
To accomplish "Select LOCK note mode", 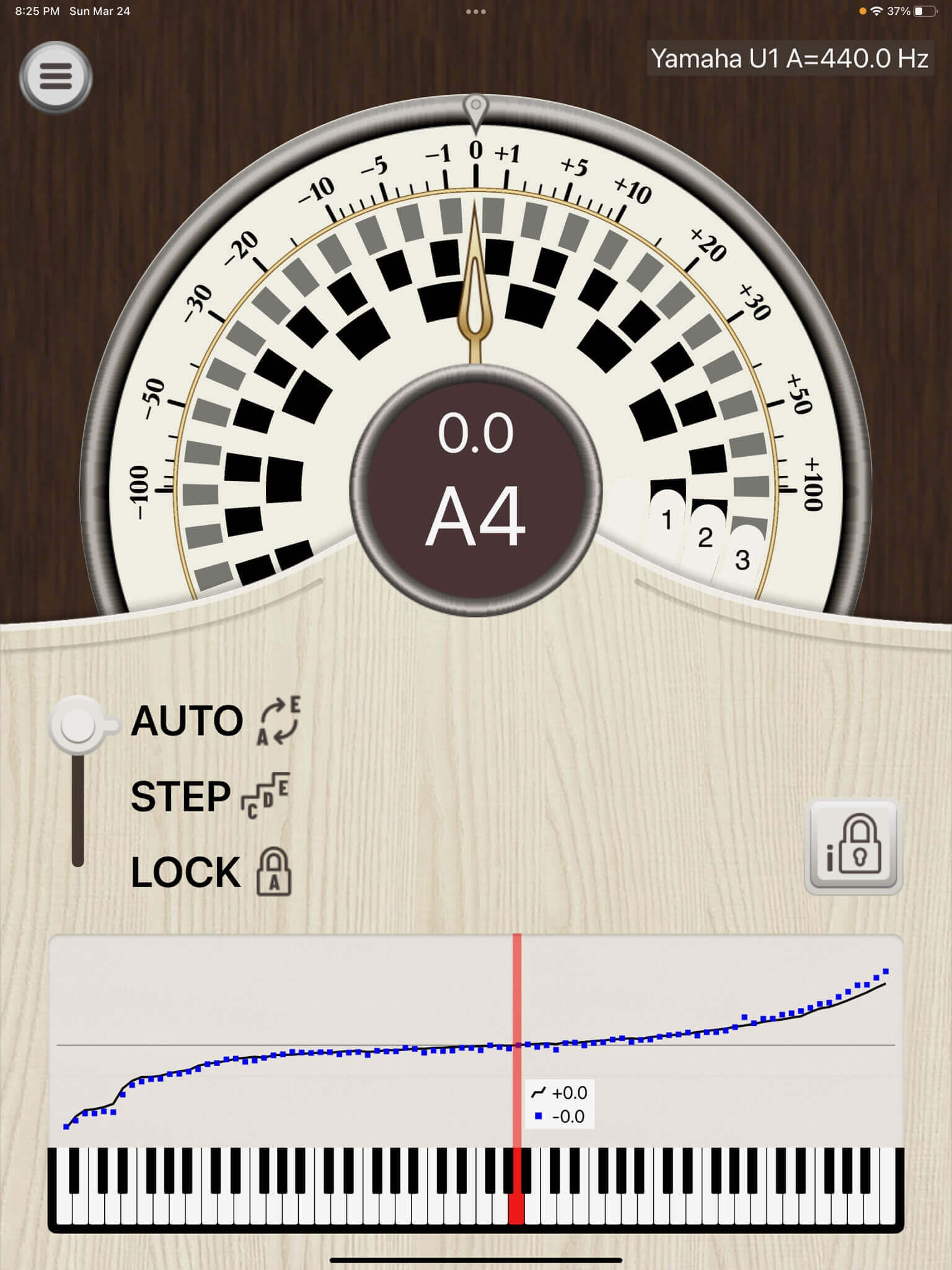I will coord(185,873).
